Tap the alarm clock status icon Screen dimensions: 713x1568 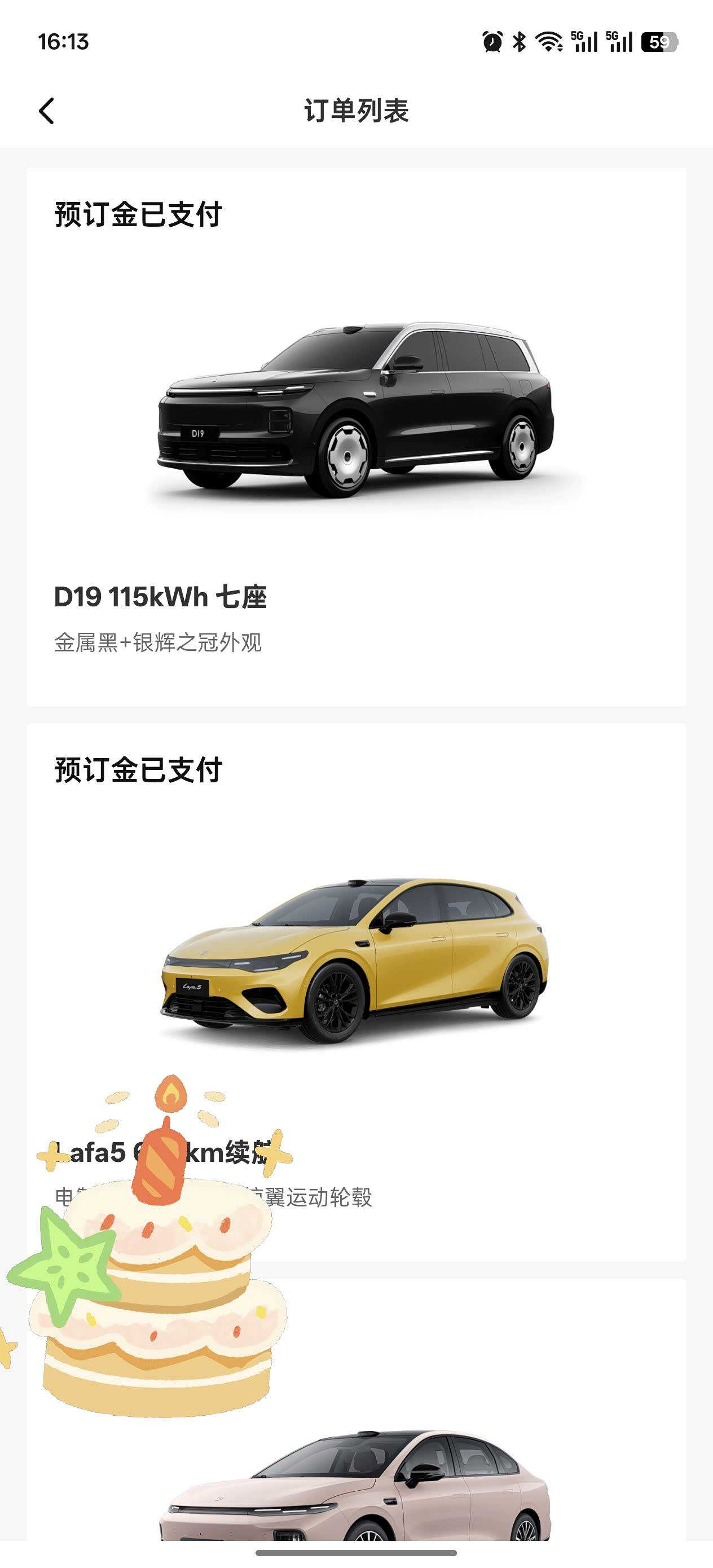tap(492, 41)
